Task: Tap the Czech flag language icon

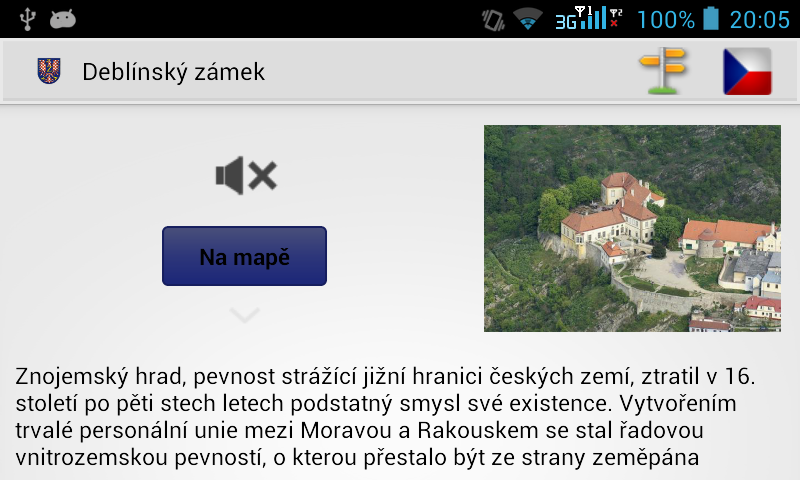Action: coord(747,71)
